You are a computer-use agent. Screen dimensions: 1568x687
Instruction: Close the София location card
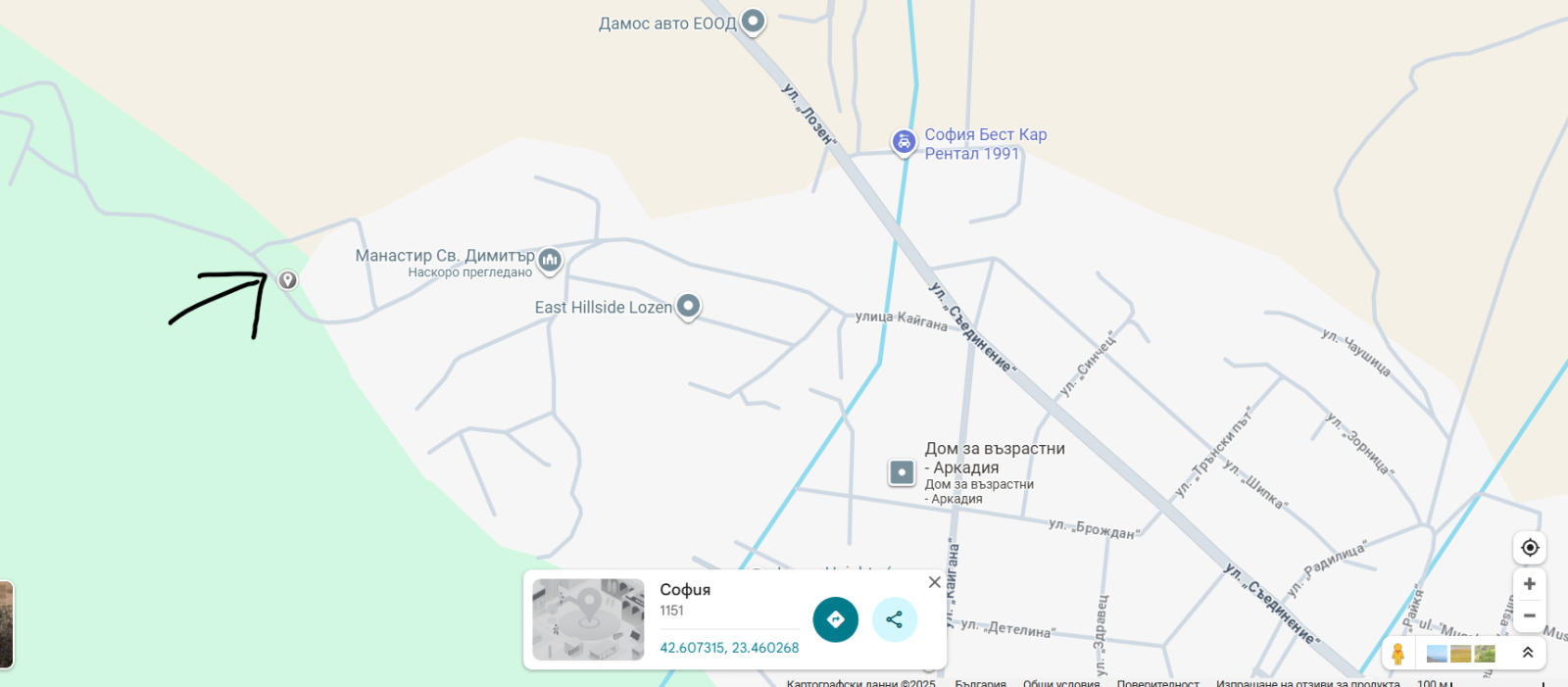[x=934, y=582]
